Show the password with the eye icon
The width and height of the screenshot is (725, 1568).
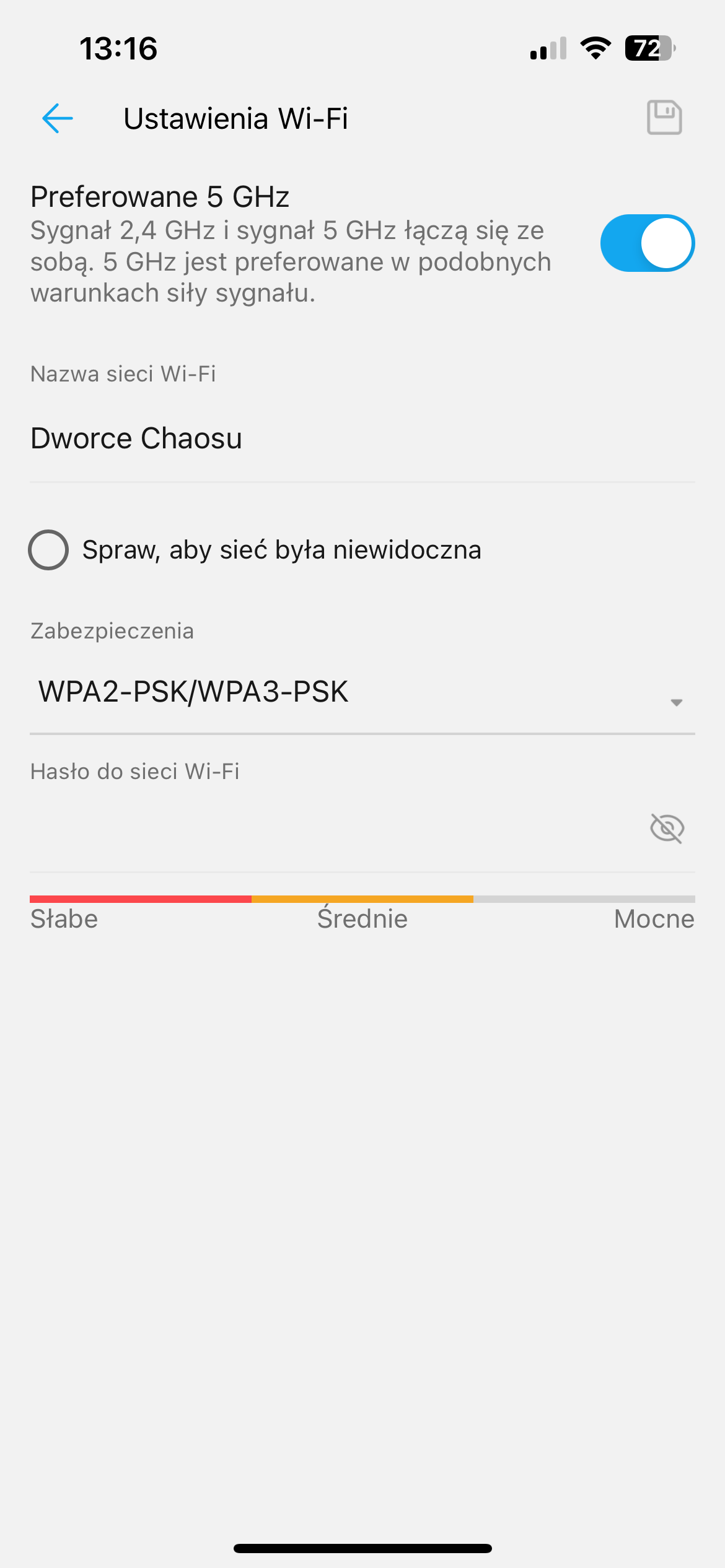pyautogui.click(x=667, y=829)
